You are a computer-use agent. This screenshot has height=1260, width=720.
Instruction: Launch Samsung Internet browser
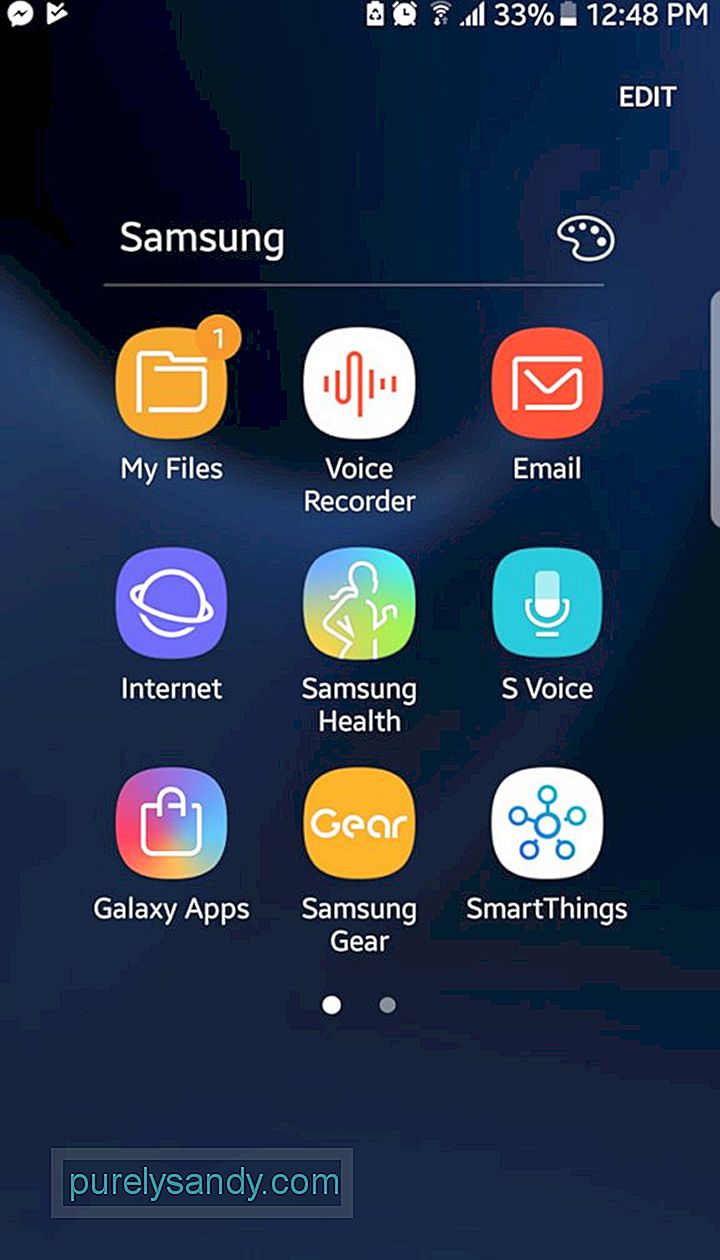[172, 603]
